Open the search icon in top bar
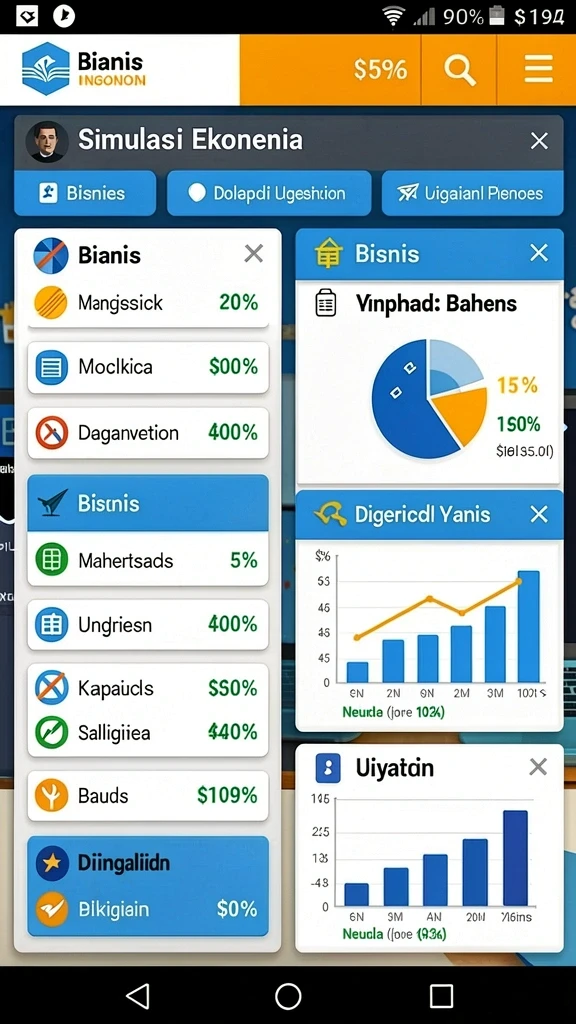This screenshot has width=576, height=1024. [x=459, y=69]
